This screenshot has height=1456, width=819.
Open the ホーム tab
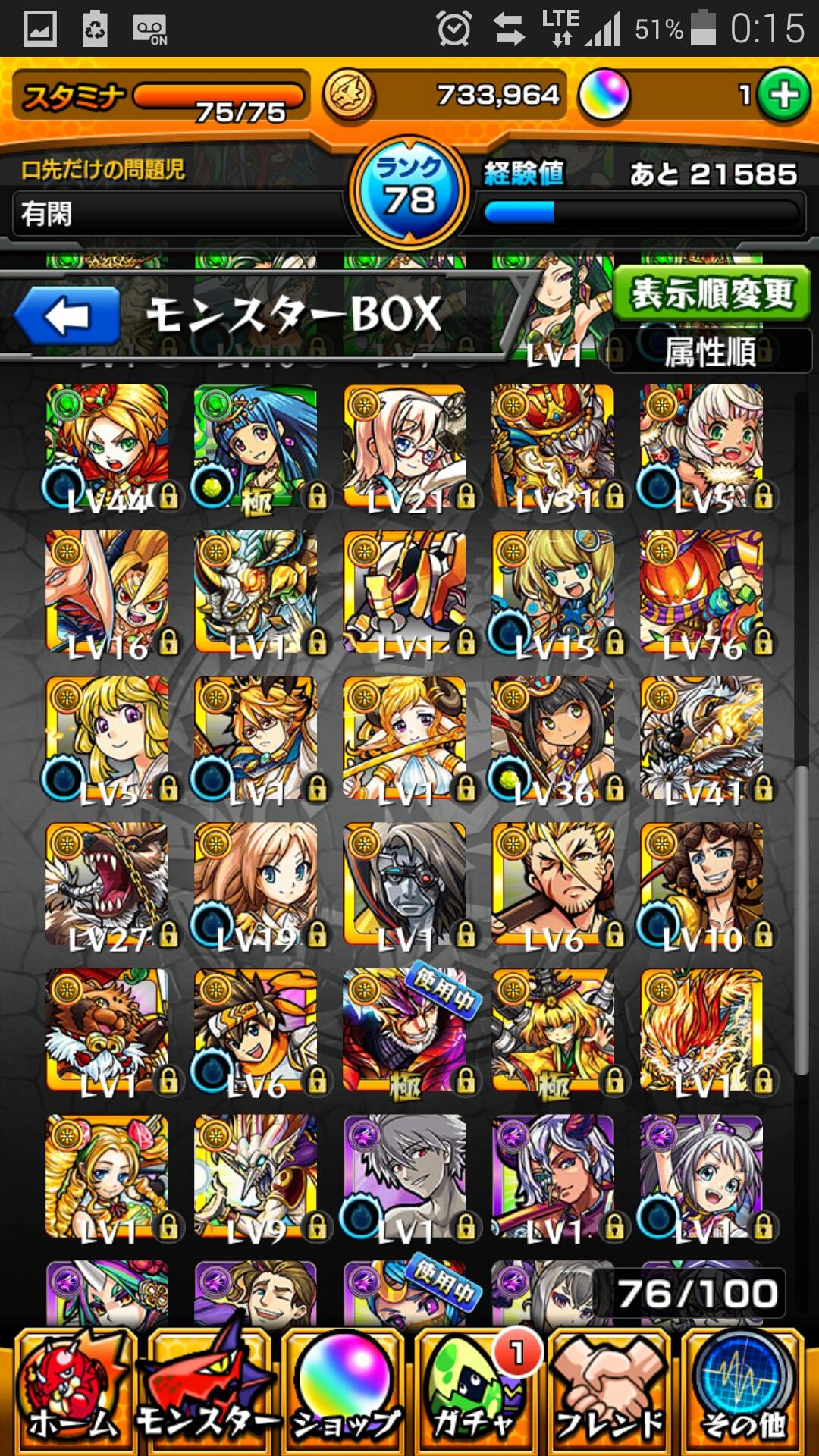(74, 1392)
